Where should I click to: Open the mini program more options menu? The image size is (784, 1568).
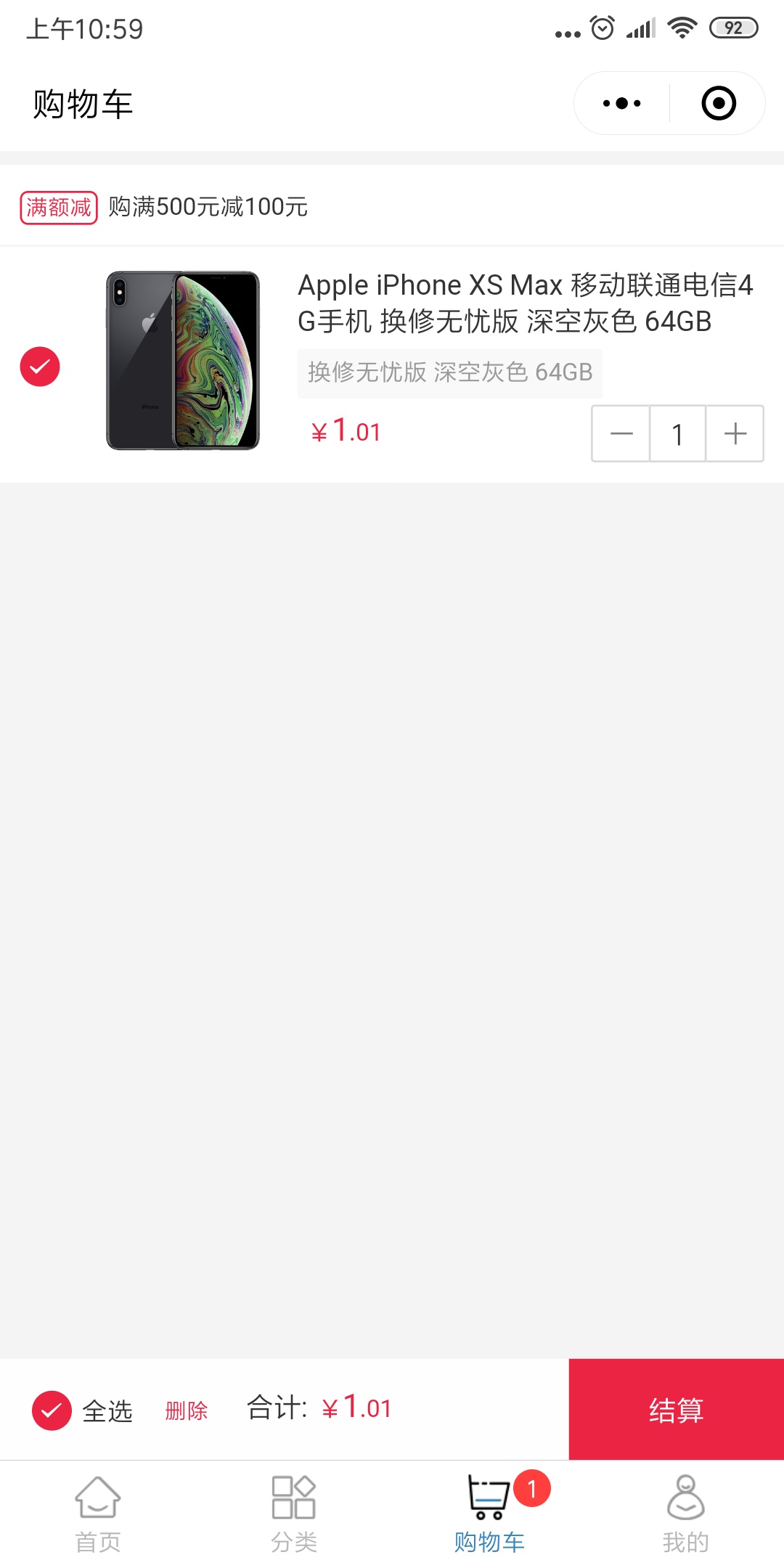622,103
